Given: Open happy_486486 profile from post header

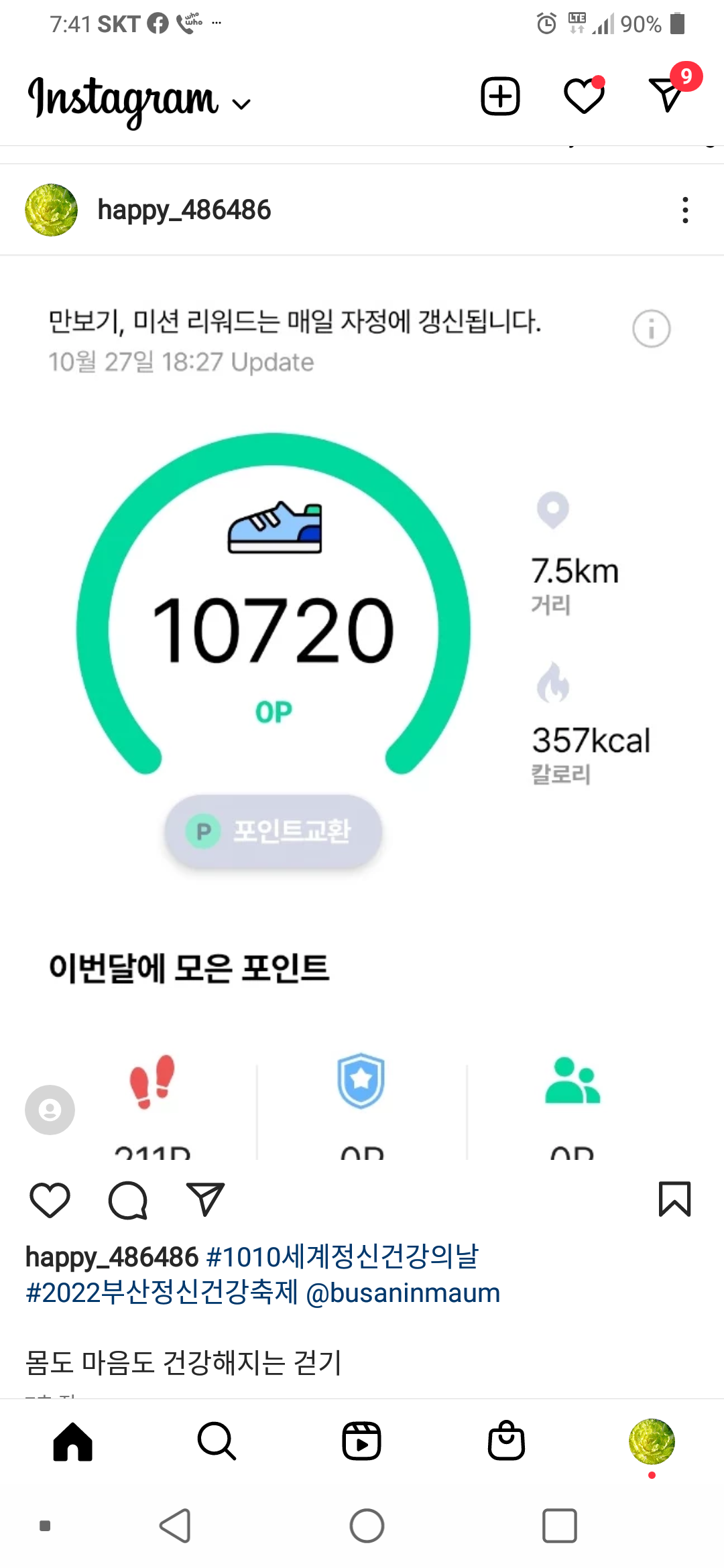Looking at the screenshot, I should [x=184, y=210].
